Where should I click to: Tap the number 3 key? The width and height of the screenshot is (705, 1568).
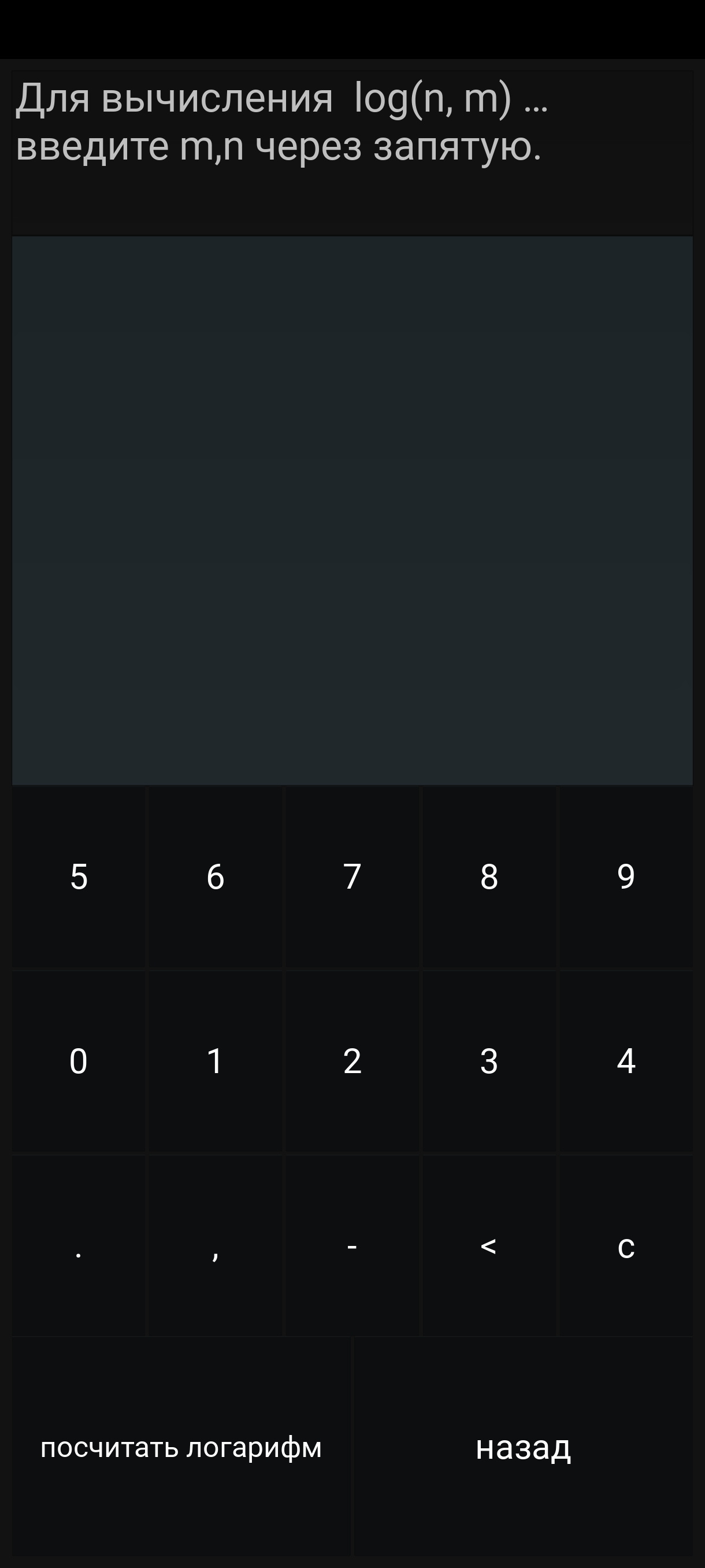(489, 1061)
